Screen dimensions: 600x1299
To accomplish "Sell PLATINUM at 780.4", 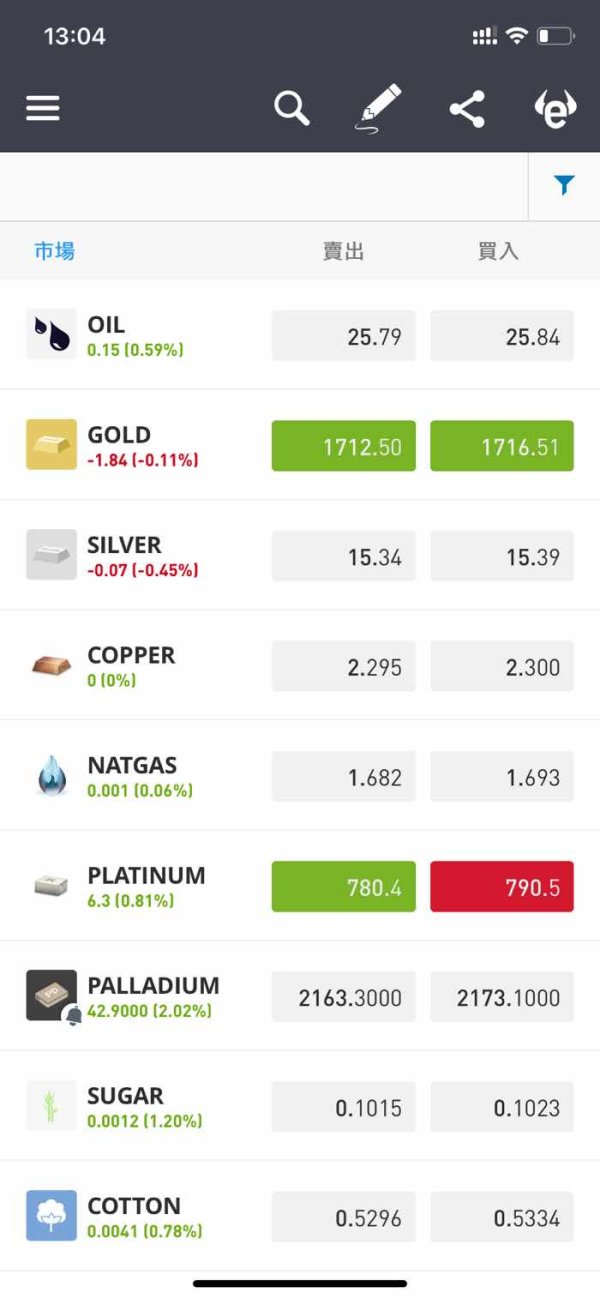I will [x=343, y=887].
